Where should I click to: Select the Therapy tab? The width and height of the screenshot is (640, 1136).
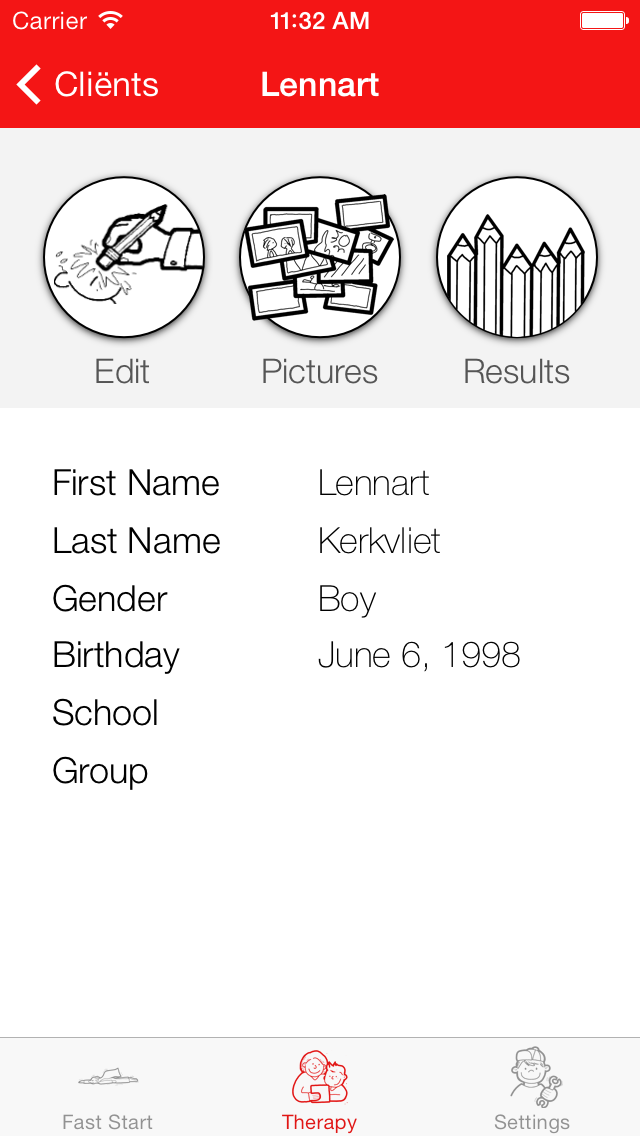(319, 1092)
